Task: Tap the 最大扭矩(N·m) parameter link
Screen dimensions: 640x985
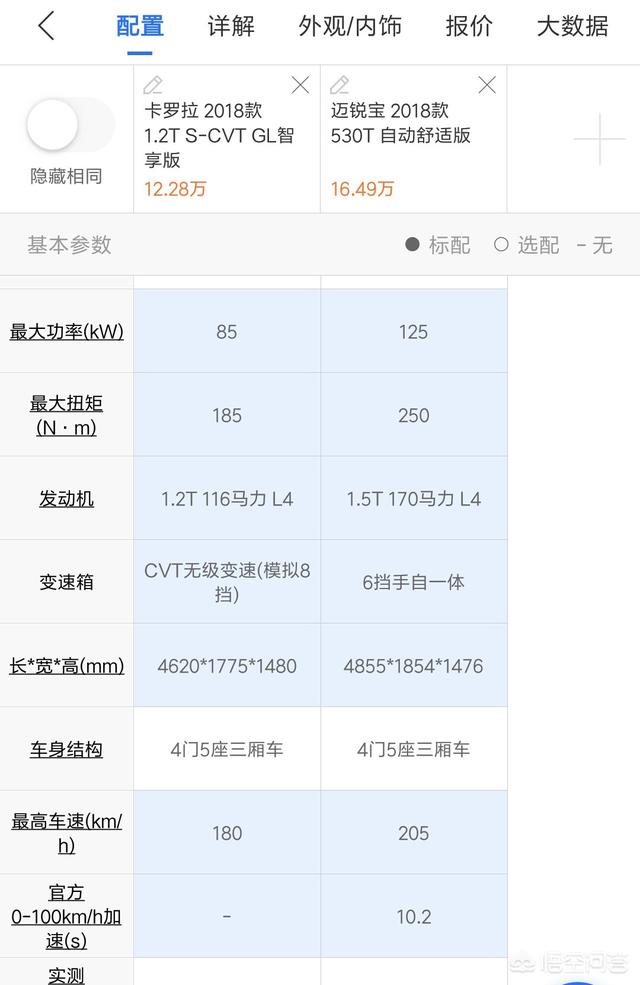Action: click(67, 415)
